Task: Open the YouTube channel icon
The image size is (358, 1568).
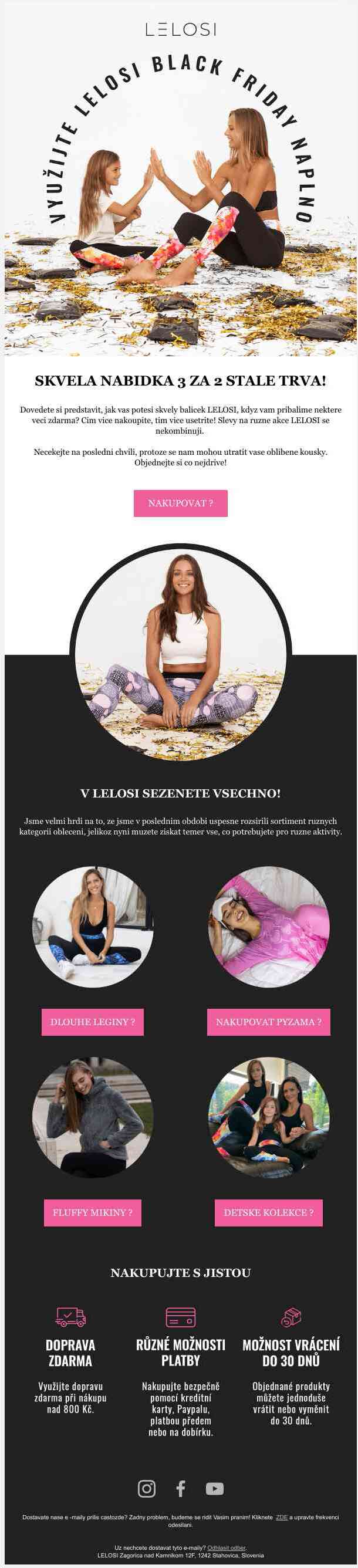Action: pos(214,1488)
